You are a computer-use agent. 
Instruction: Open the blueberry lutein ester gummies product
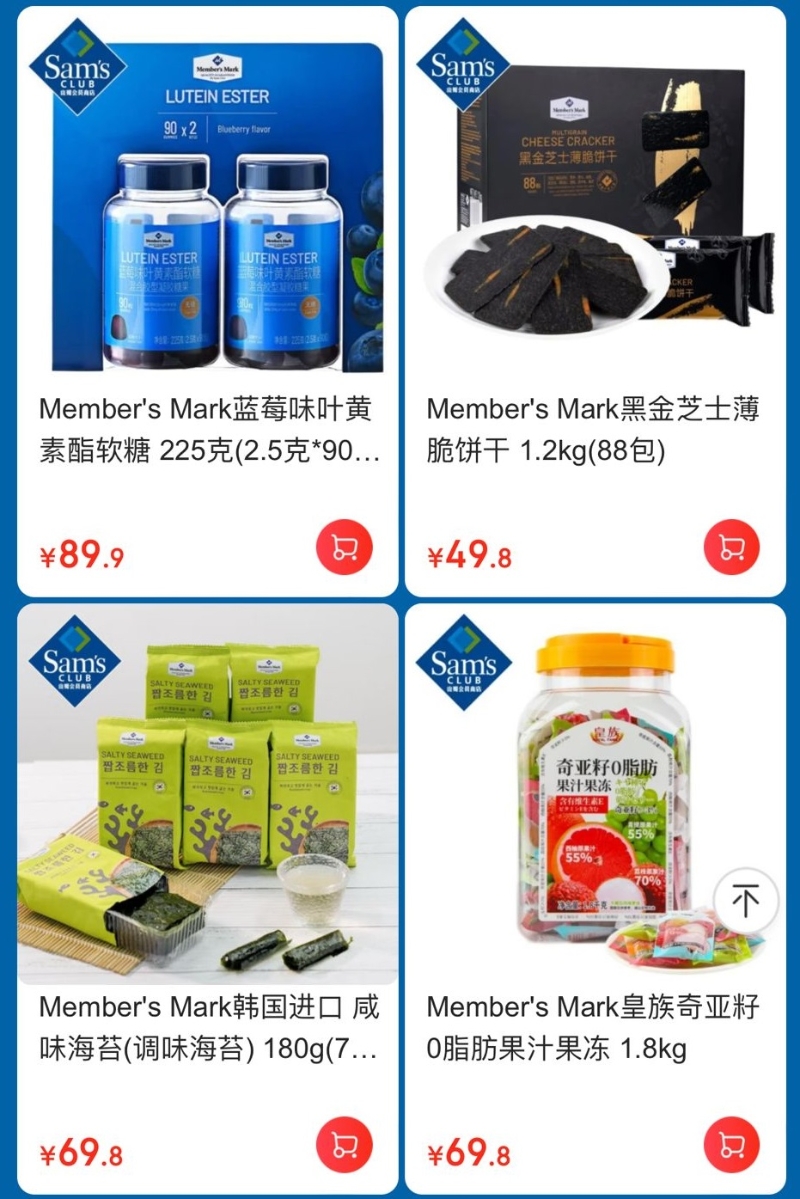(207, 205)
